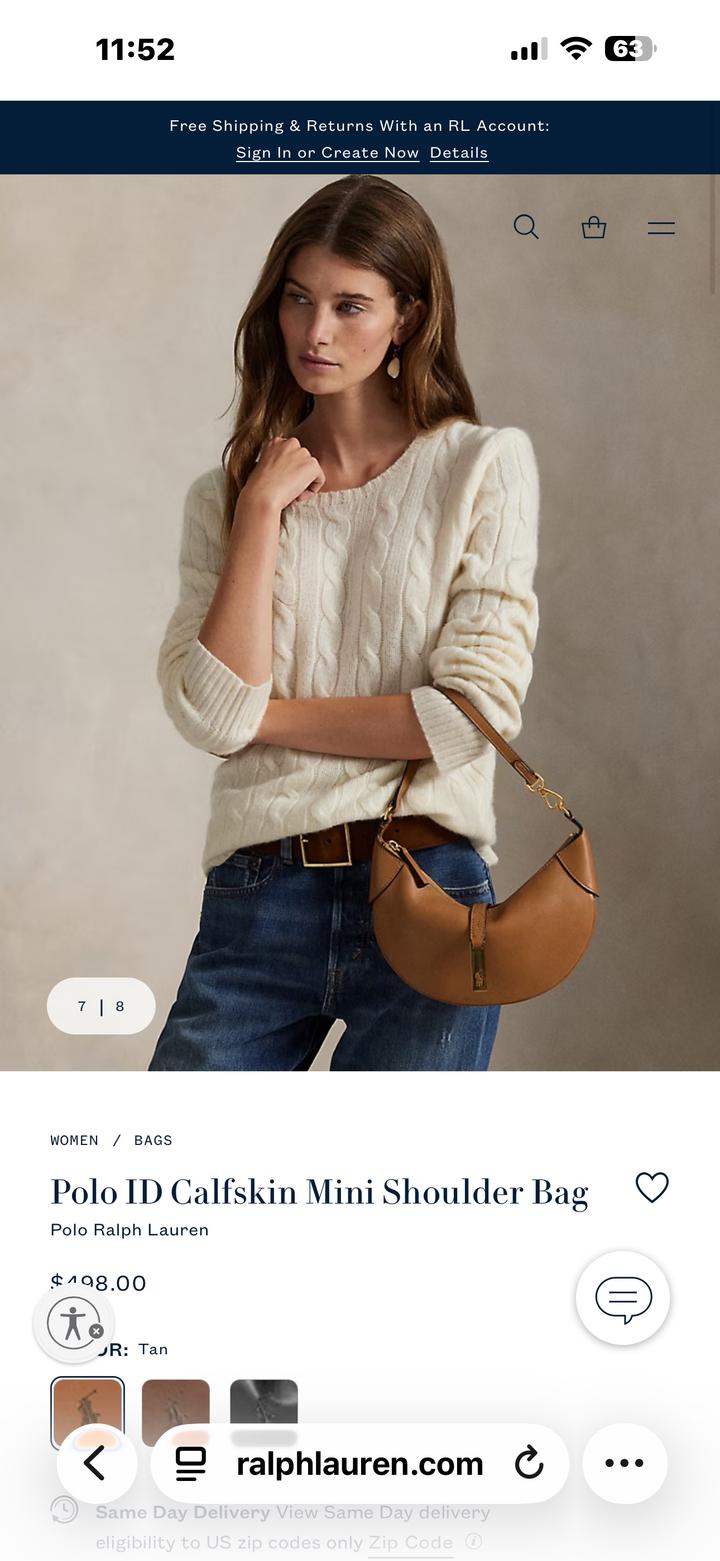Open the shopping bag
Screen dimensions: 720x1561
[x=594, y=227]
